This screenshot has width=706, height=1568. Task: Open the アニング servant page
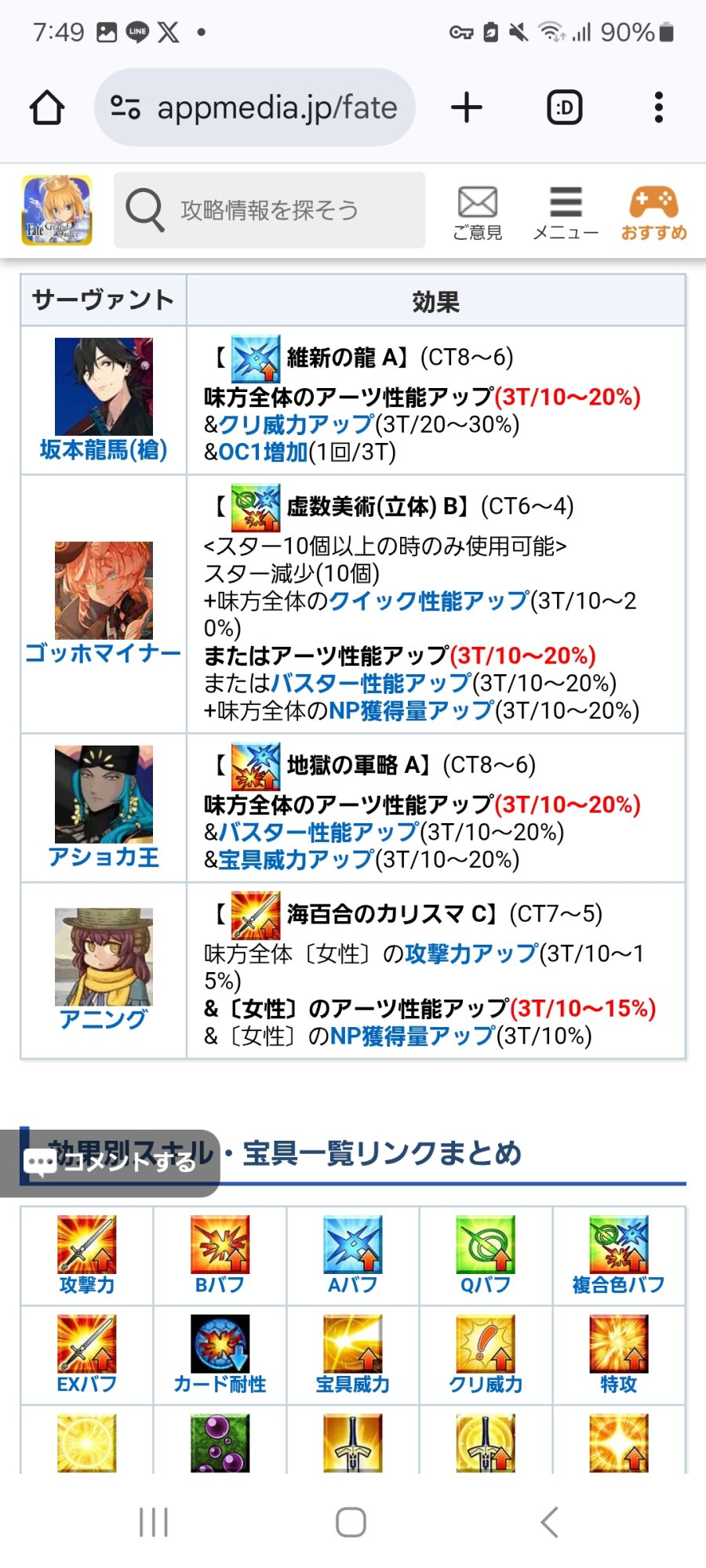coord(104,1018)
